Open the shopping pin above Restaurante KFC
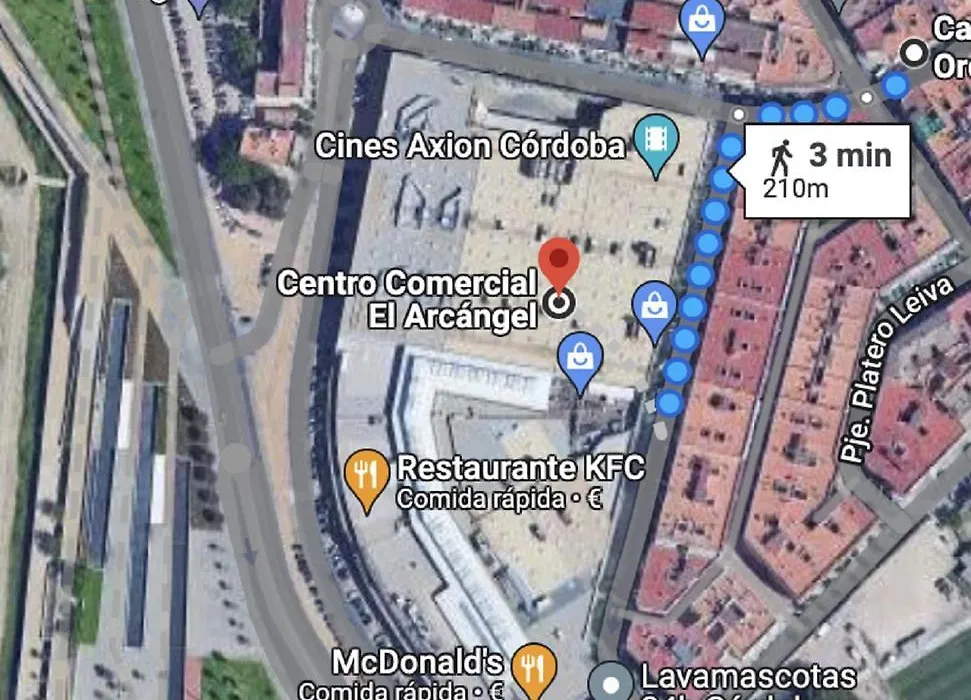 [x=579, y=359]
